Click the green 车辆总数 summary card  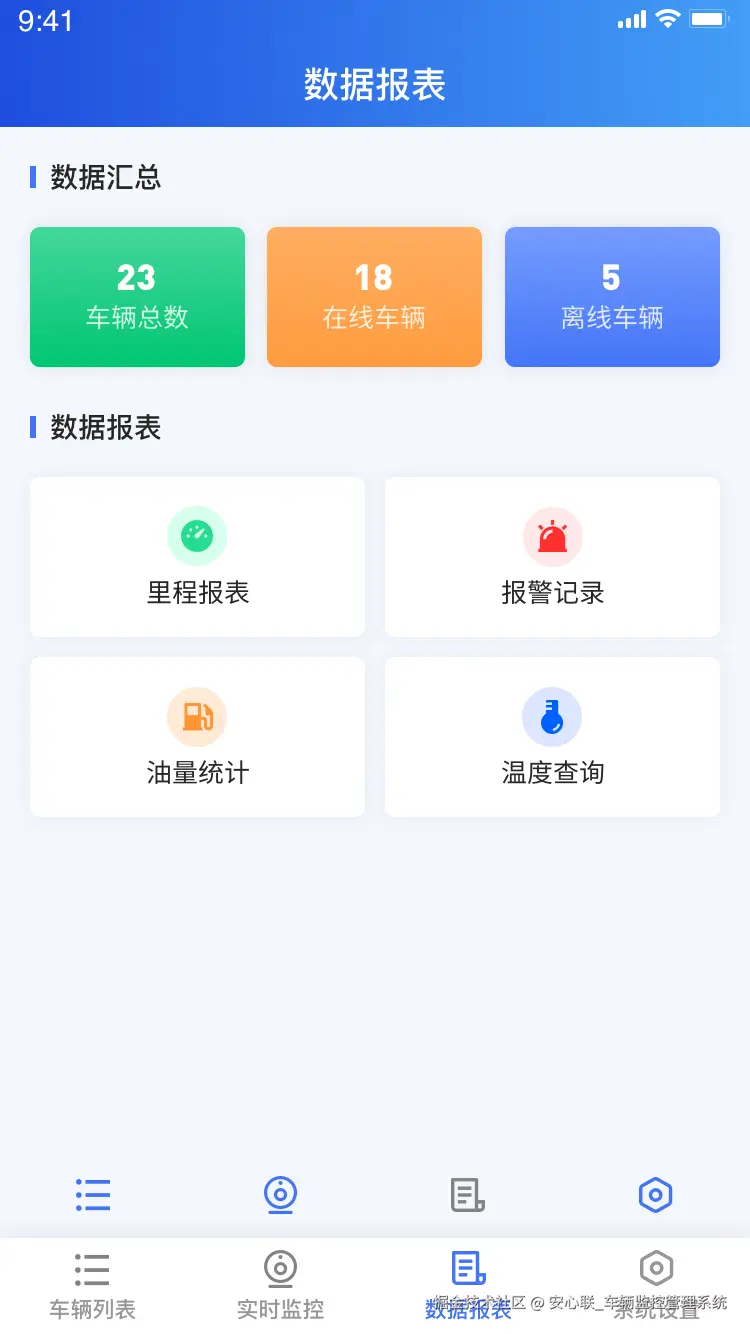137,297
